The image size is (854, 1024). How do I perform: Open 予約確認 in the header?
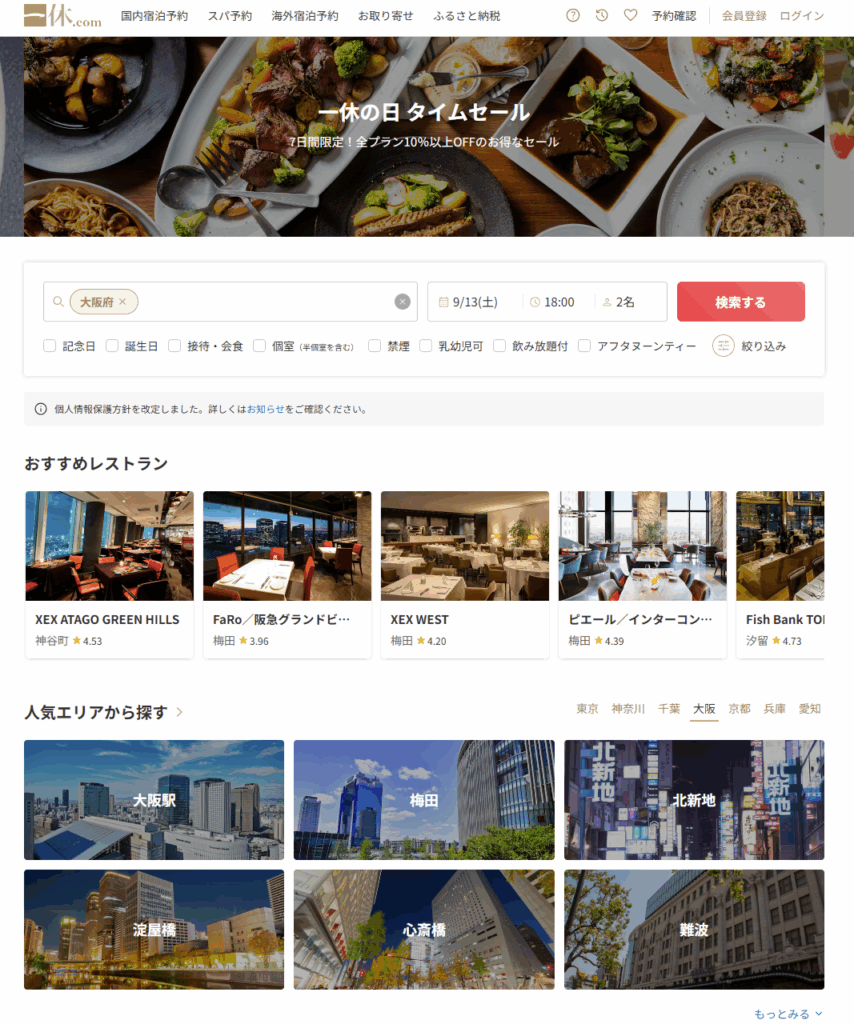click(673, 16)
